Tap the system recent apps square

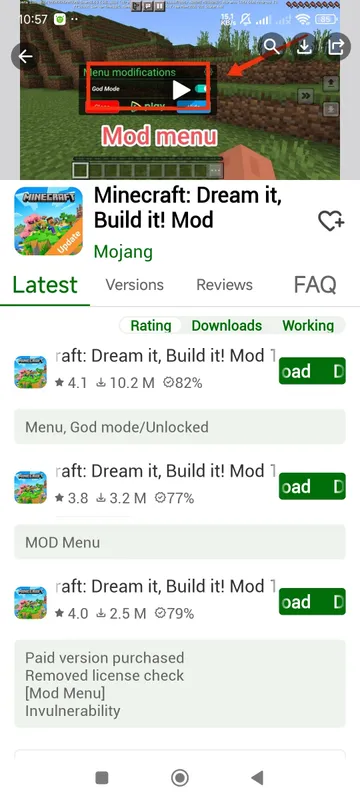[x=102, y=778]
